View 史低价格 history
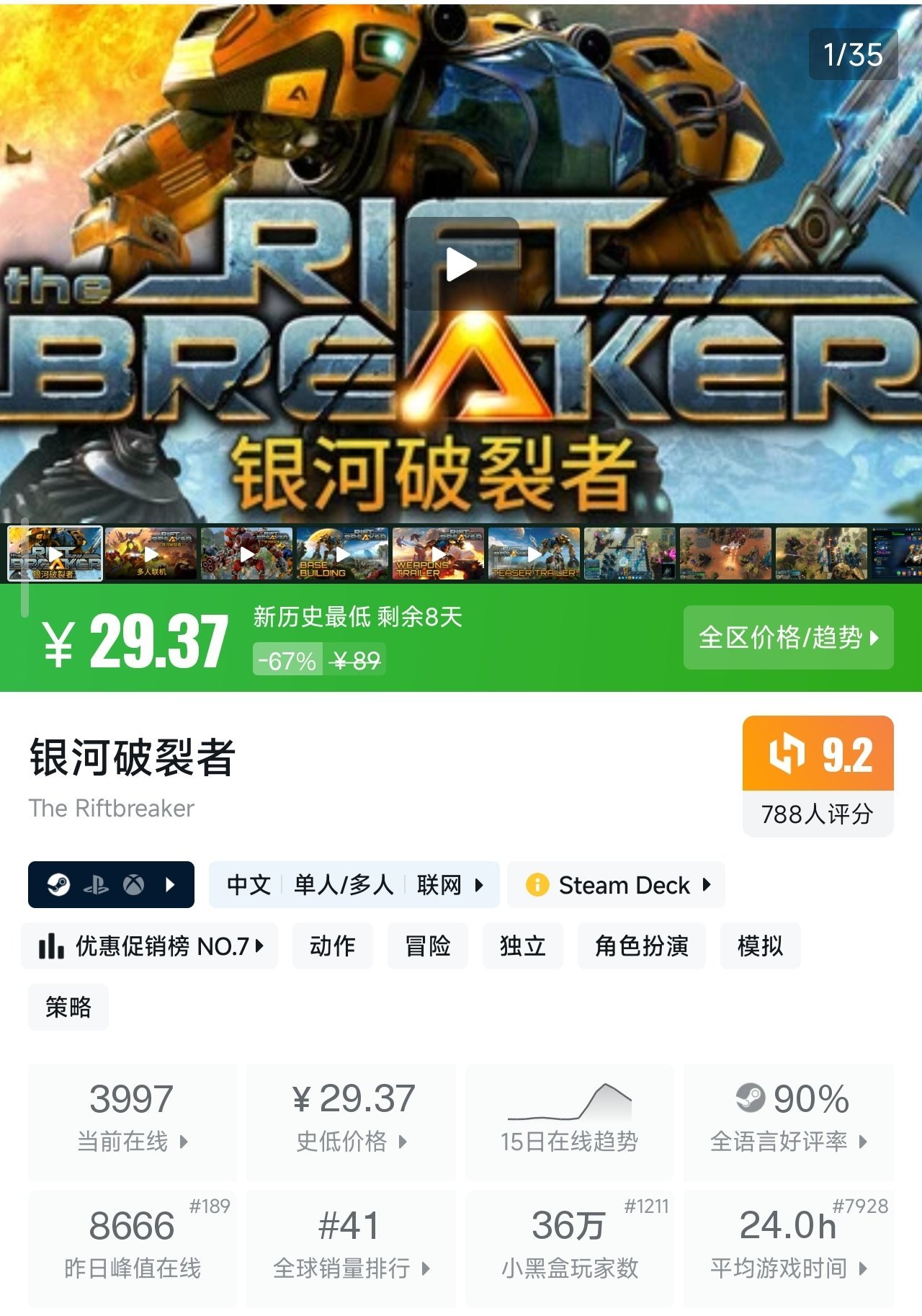922x1316 pixels. click(x=352, y=1121)
